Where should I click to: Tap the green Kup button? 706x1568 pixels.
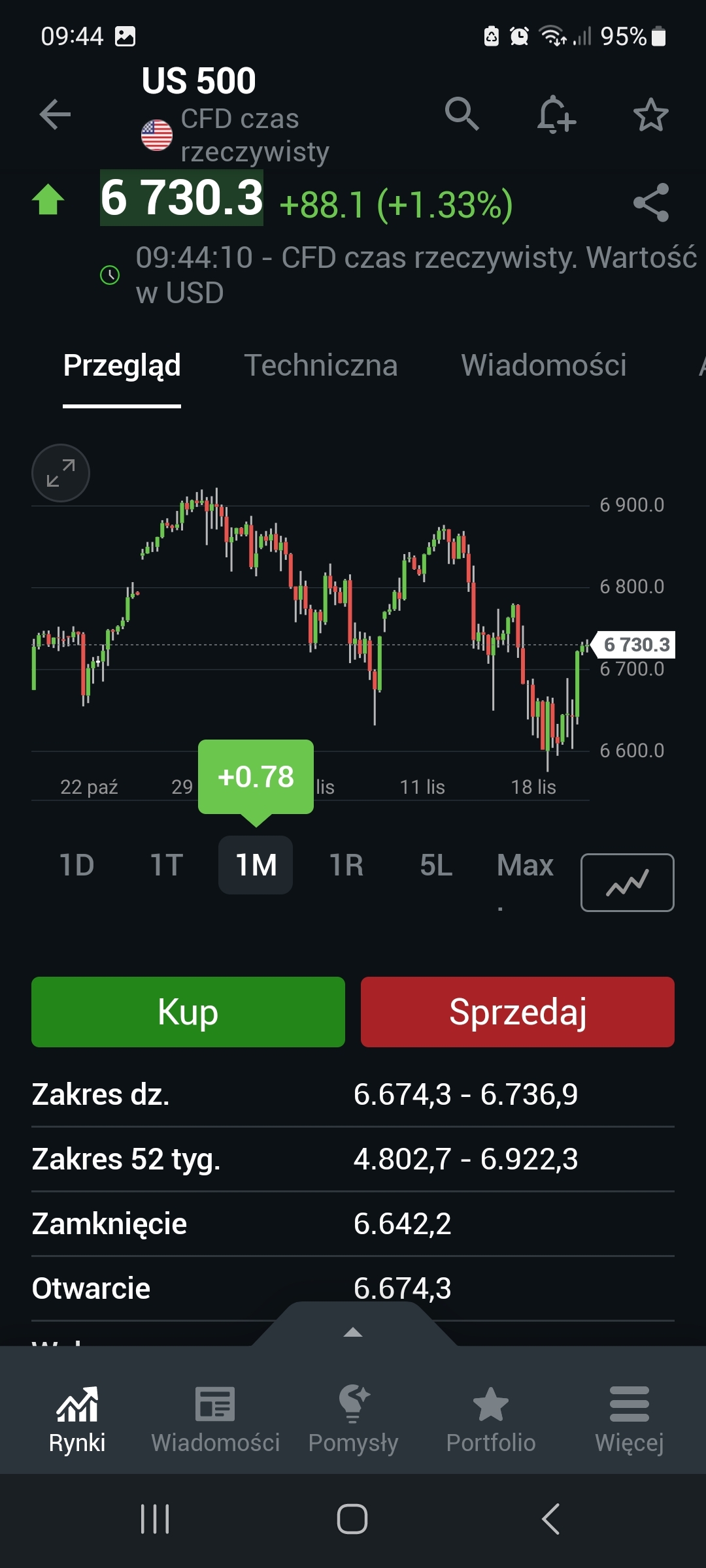pyautogui.click(x=188, y=1012)
